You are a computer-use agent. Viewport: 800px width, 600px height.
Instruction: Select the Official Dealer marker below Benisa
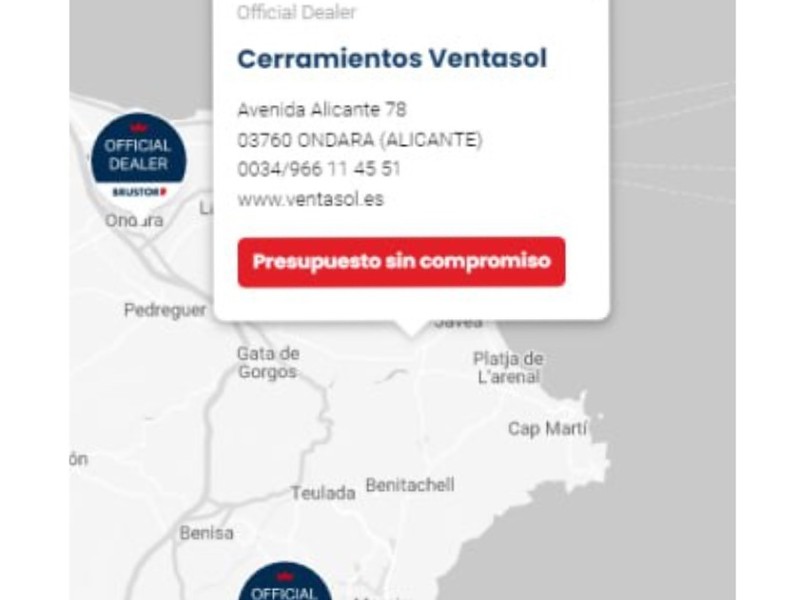285,586
